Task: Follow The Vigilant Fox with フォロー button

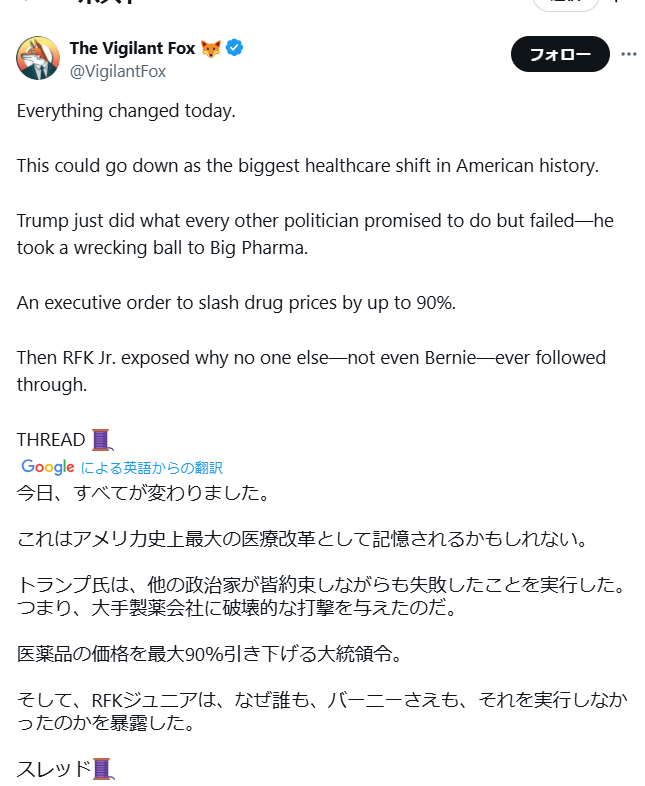Action: click(x=559, y=54)
